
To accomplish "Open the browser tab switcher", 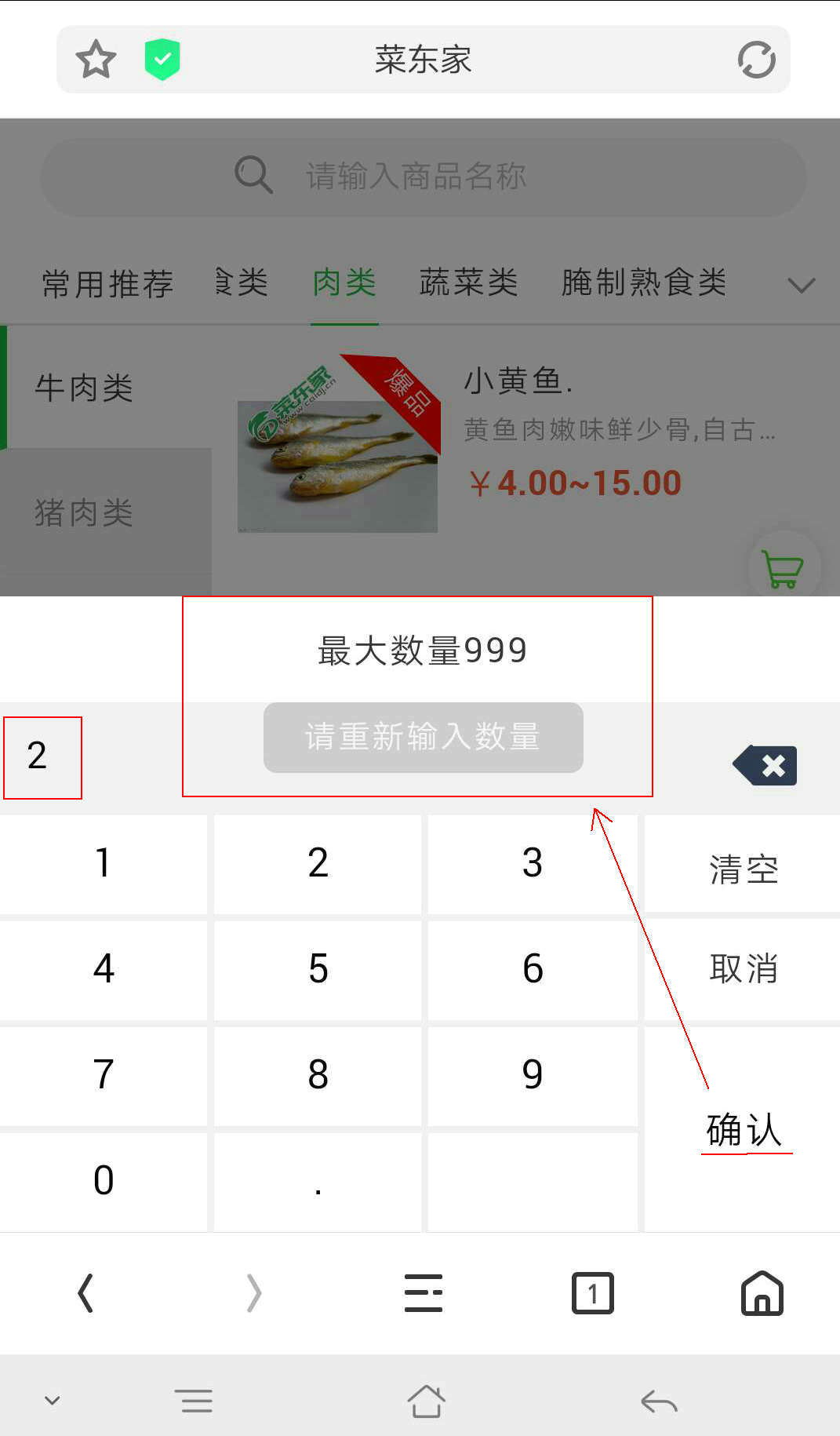I will pos(592,1293).
